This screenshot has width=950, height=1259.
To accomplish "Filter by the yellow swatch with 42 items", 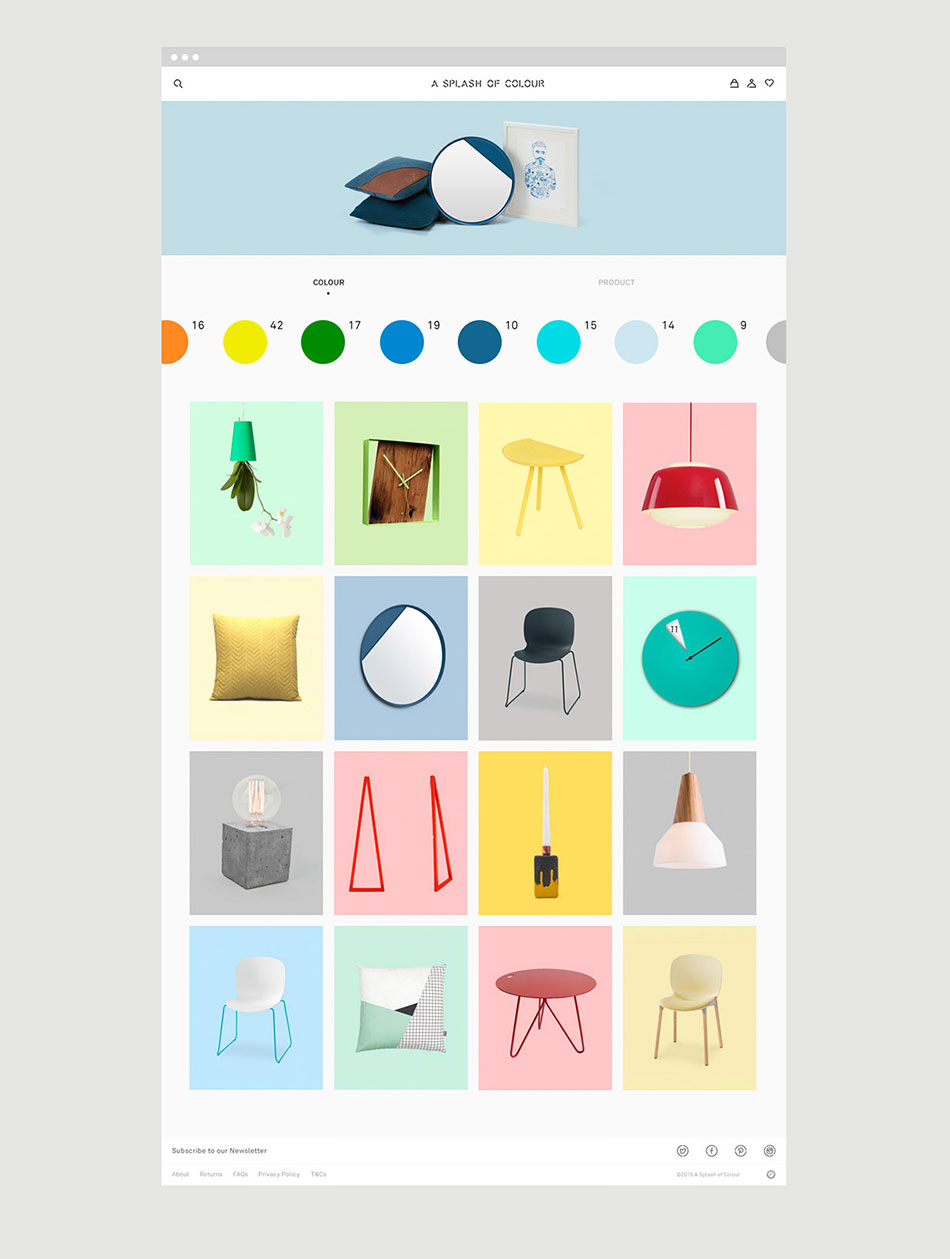I will [x=245, y=342].
